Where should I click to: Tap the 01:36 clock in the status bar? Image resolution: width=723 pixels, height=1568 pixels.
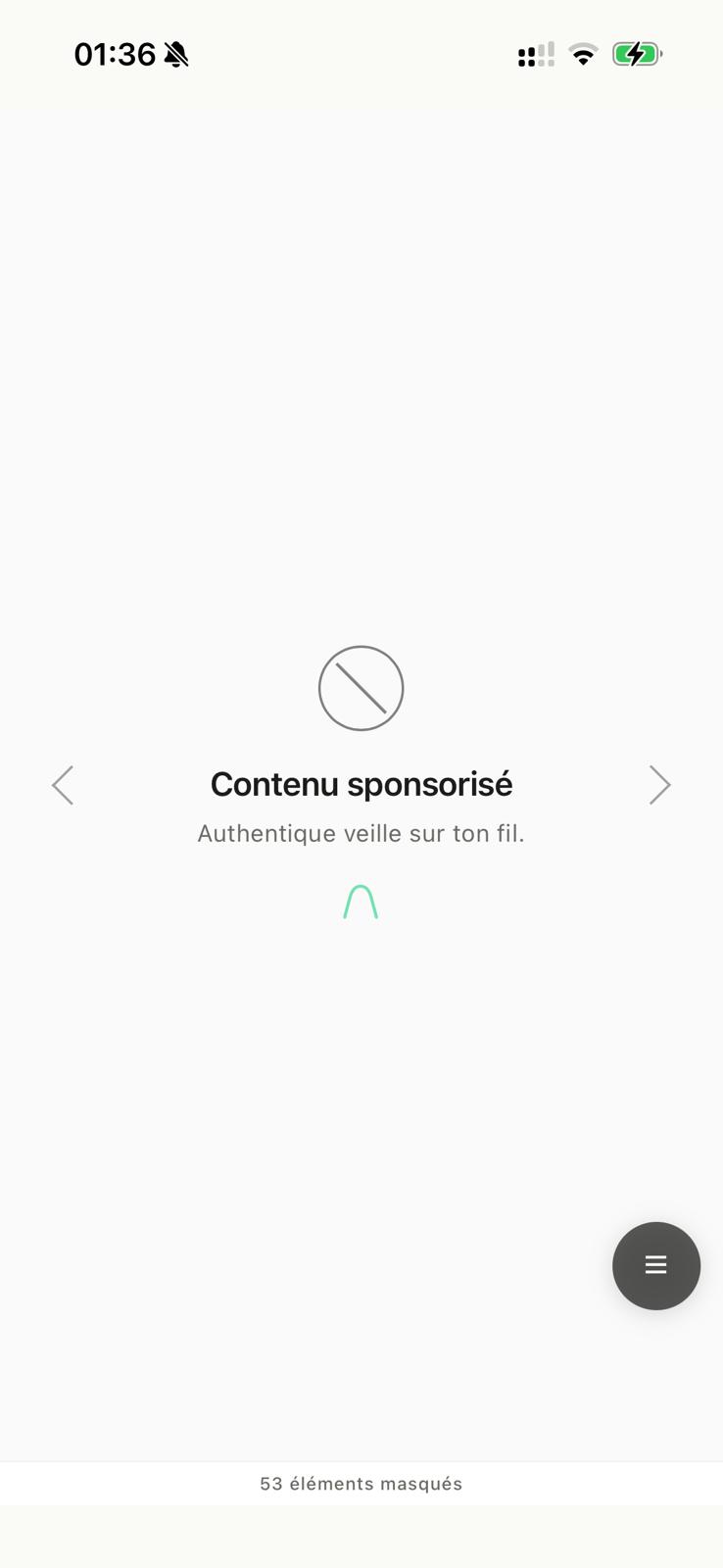(x=111, y=54)
